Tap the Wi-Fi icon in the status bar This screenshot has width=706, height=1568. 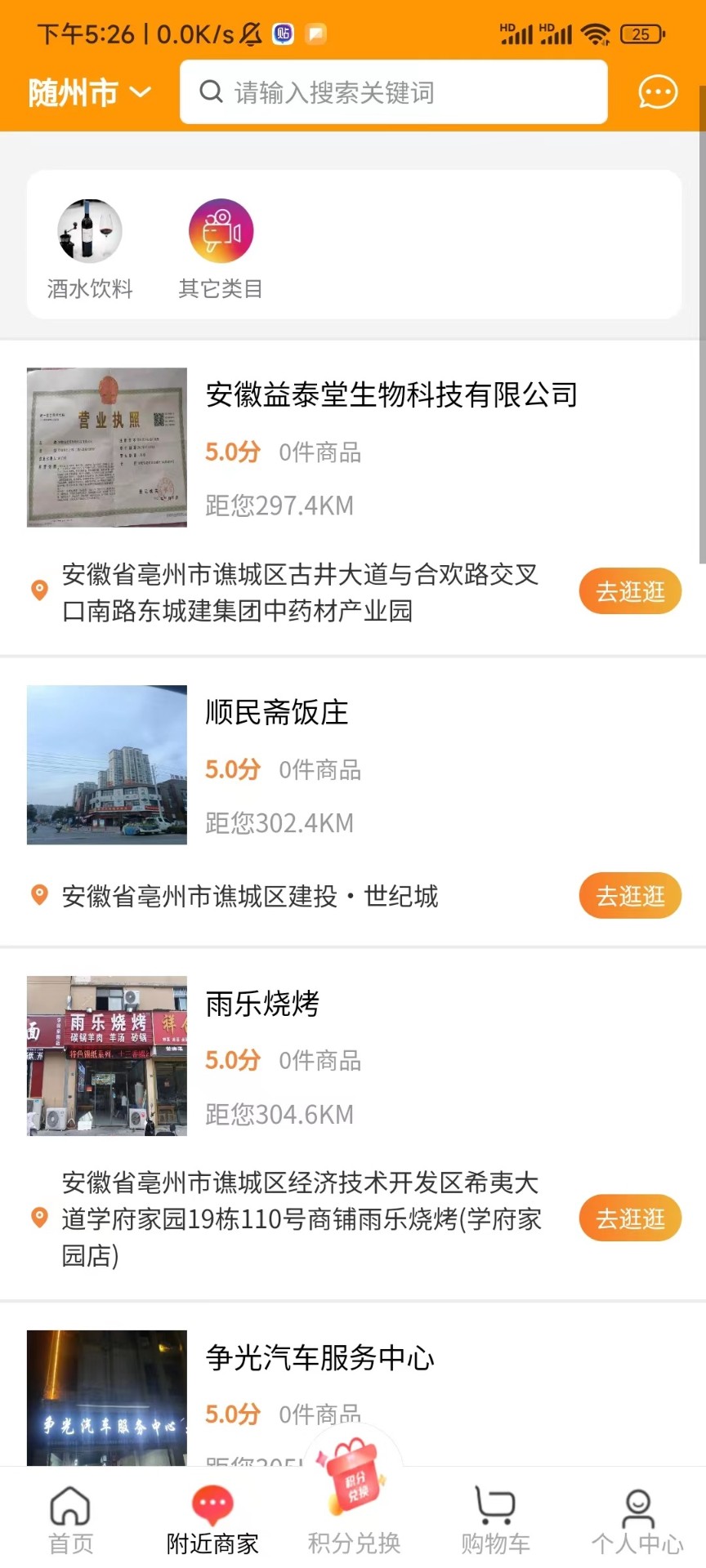(x=598, y=34)
